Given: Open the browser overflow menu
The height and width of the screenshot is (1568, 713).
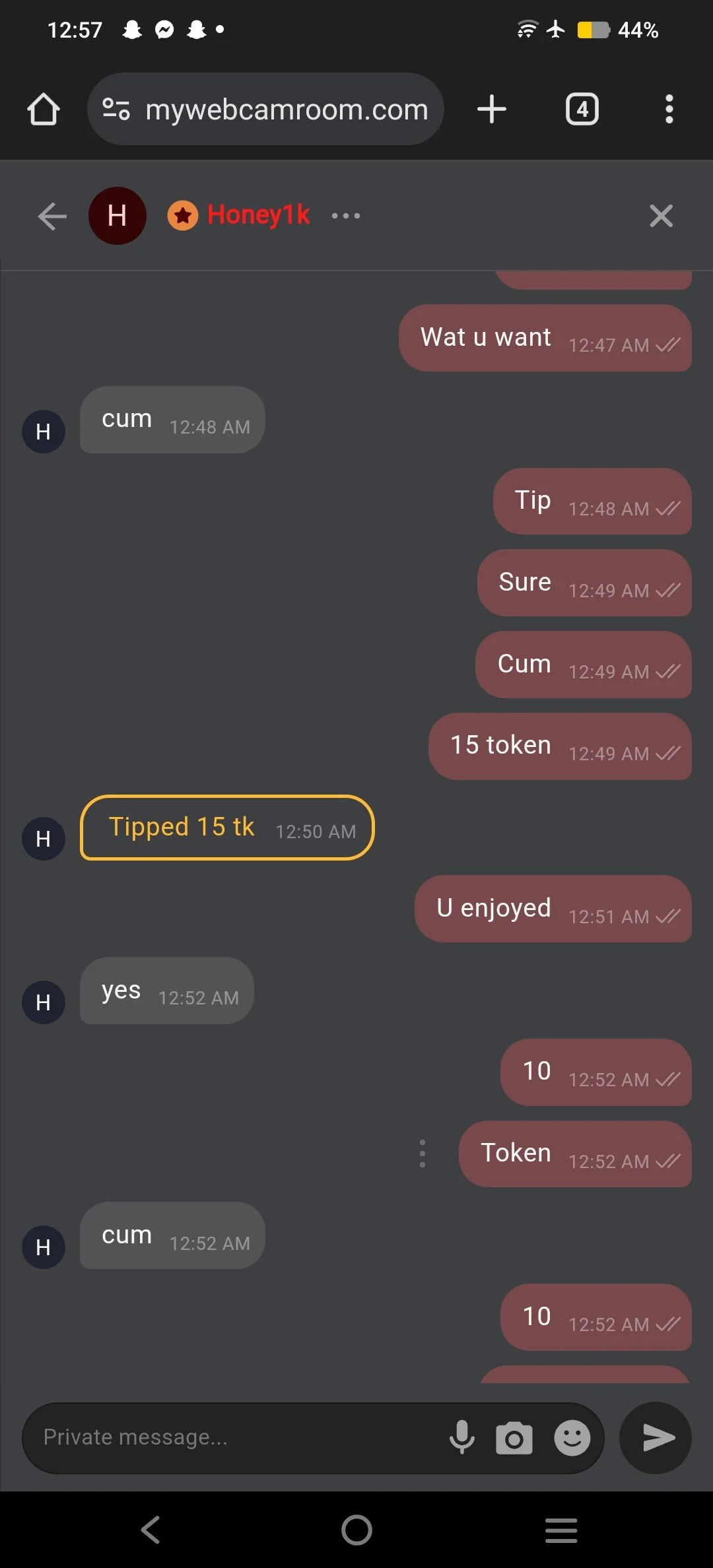Looking at the screenshot, I should [x=669, y=110].
